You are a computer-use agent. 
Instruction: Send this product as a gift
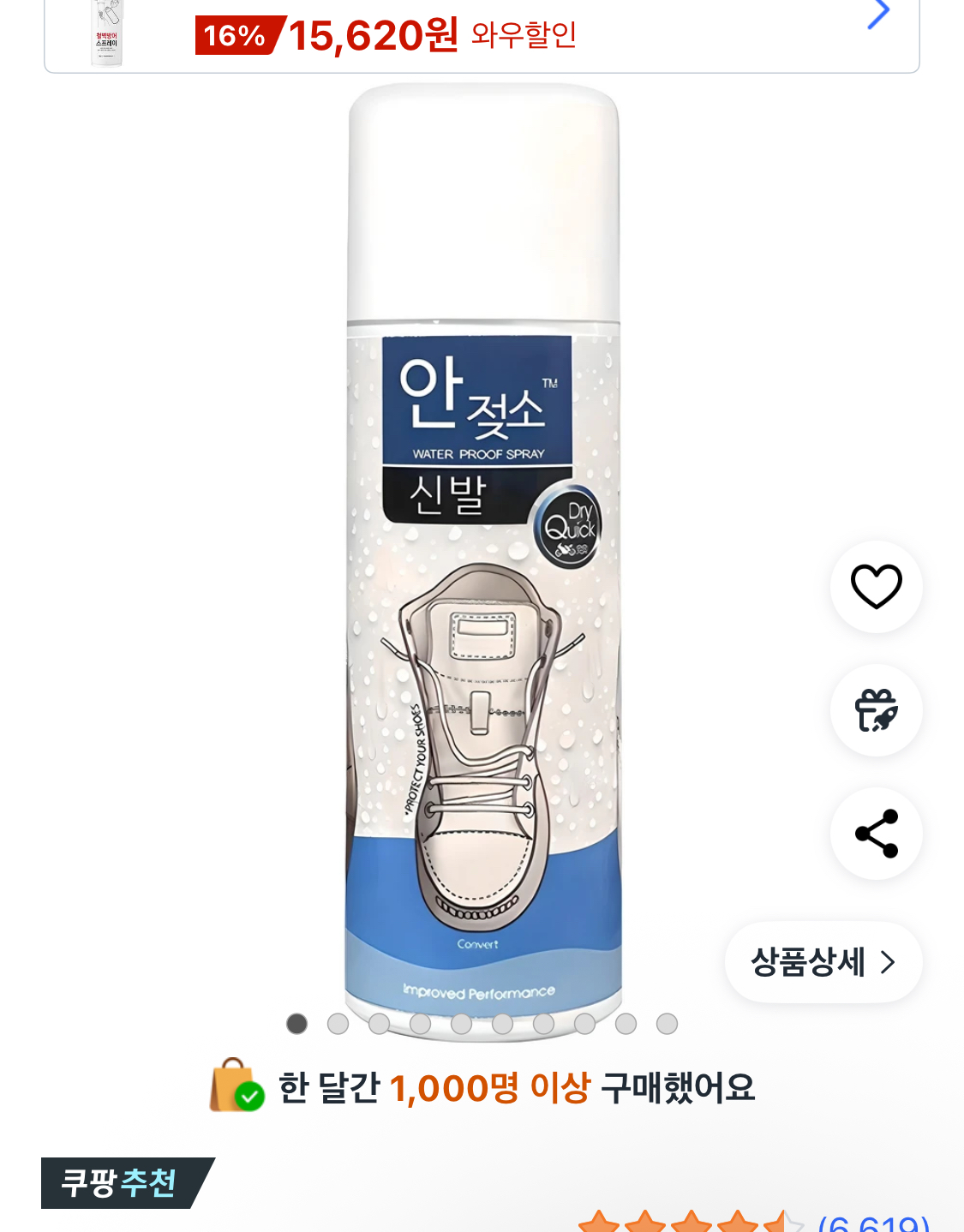[876, 710]
